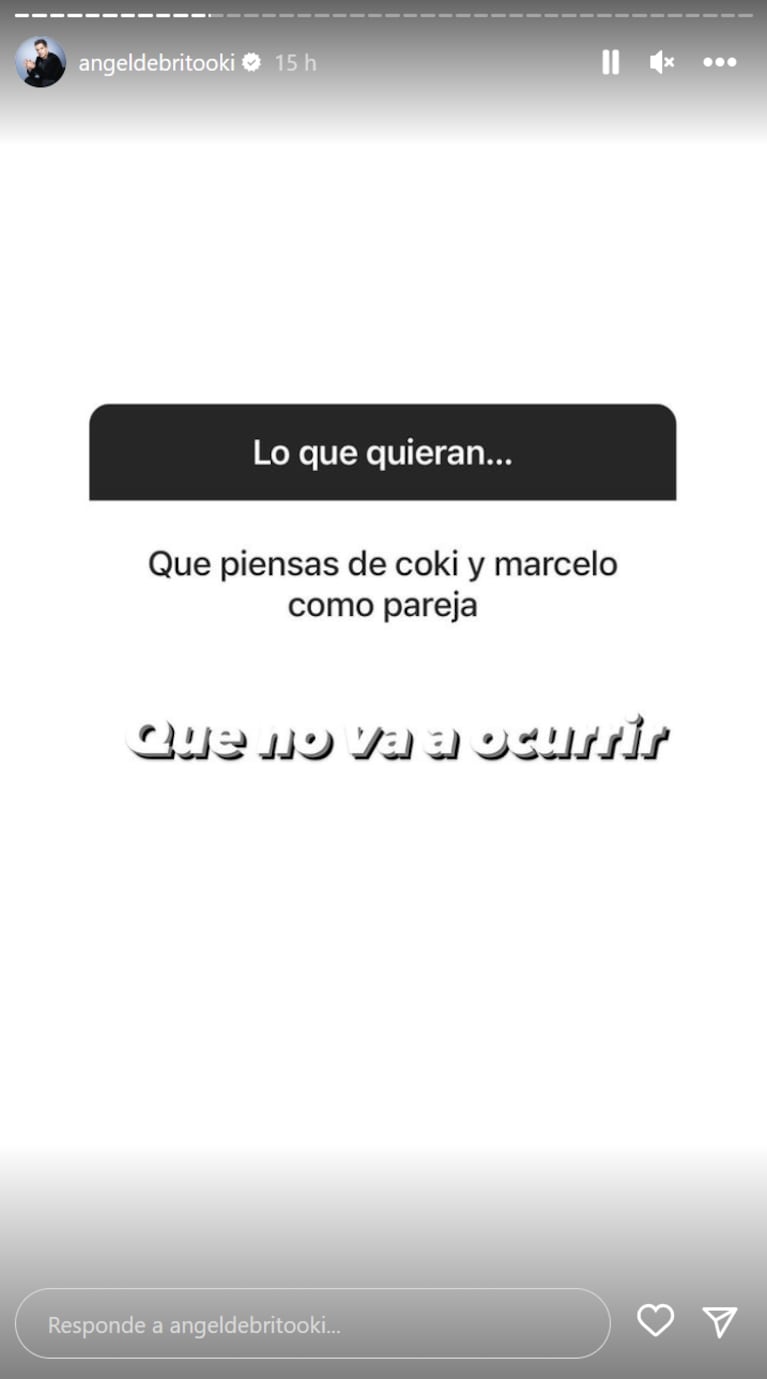Share the story via paper plane icon
Image resolution: width=767 pixels, height=1379 pixels.
click(720, 1321)
